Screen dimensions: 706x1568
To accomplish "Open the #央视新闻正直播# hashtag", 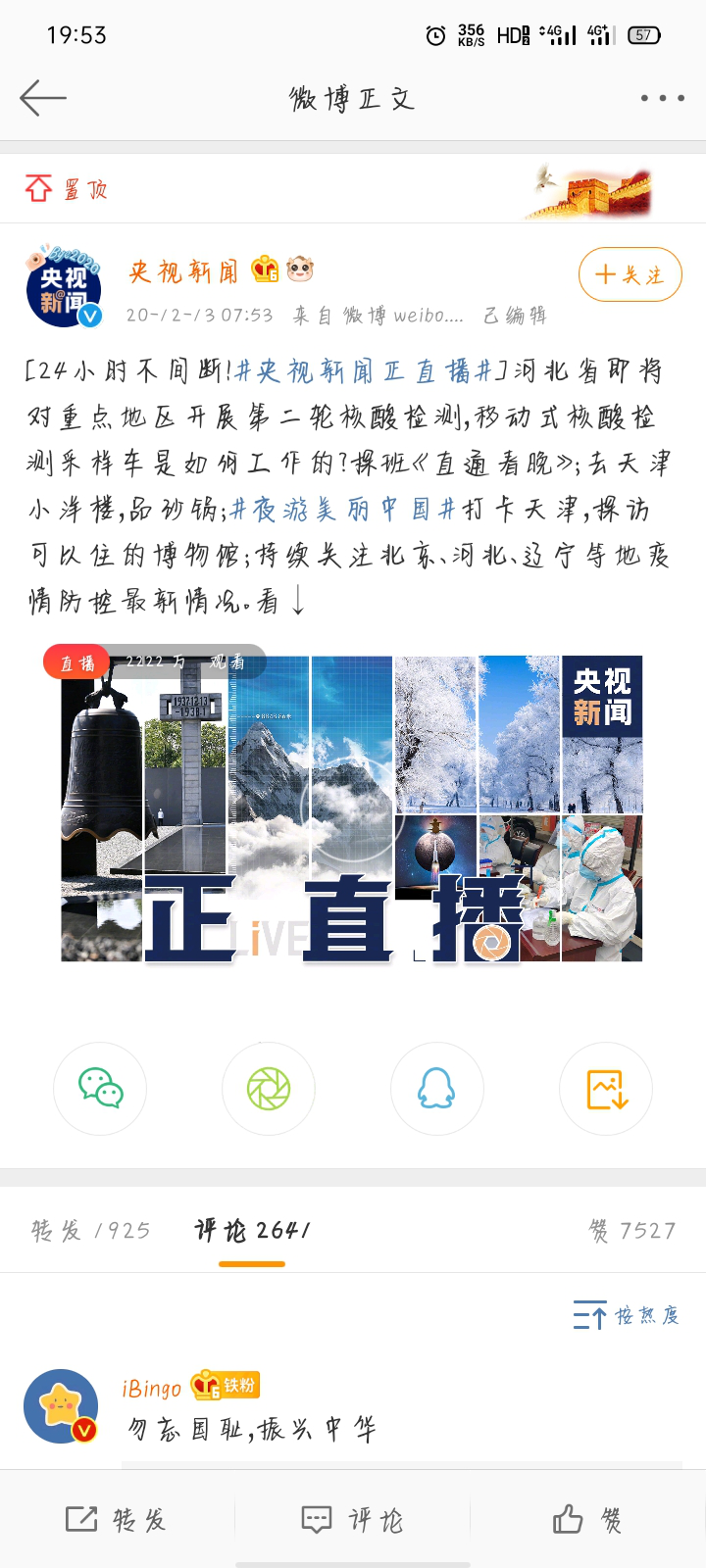I will click(x=363, y=371).
